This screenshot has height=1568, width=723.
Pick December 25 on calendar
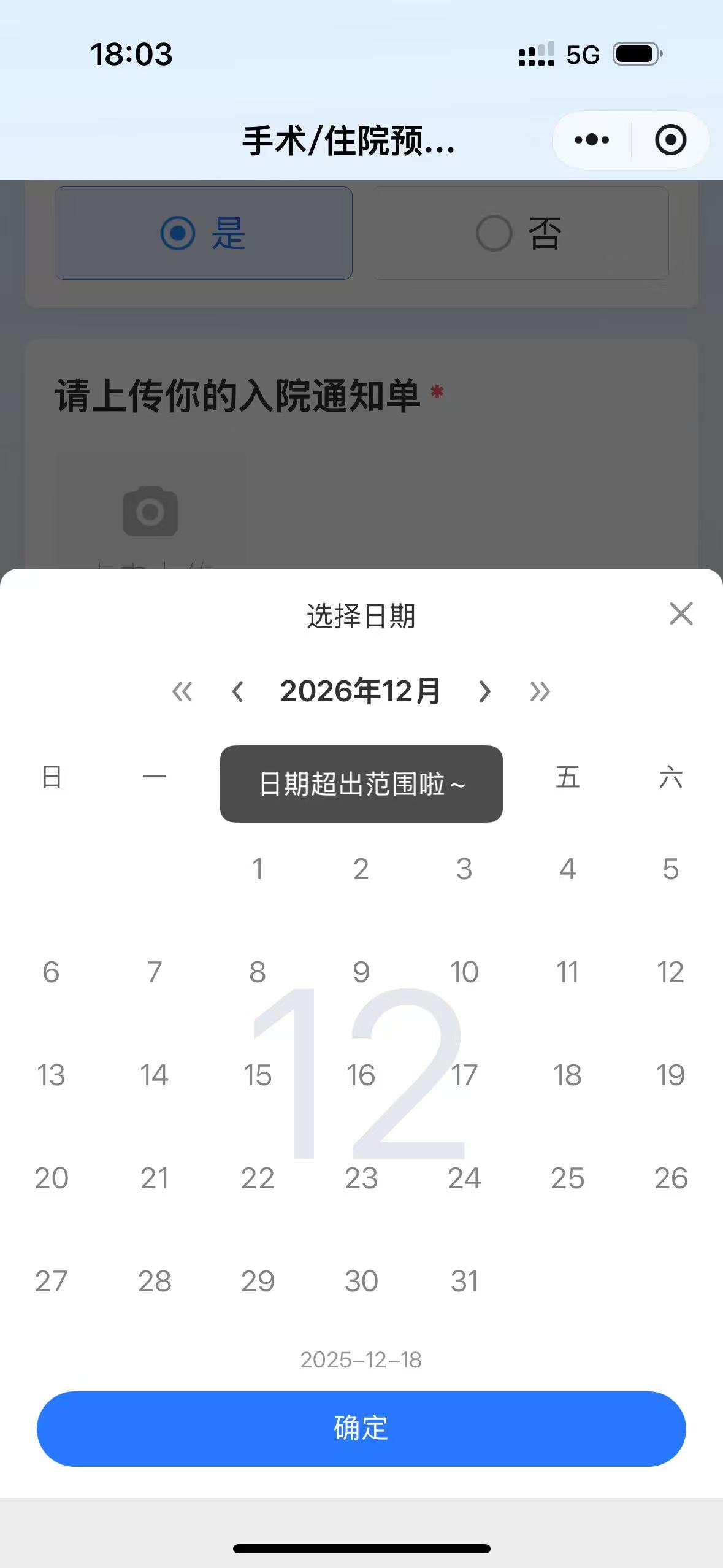click(x=567, y=1178)
